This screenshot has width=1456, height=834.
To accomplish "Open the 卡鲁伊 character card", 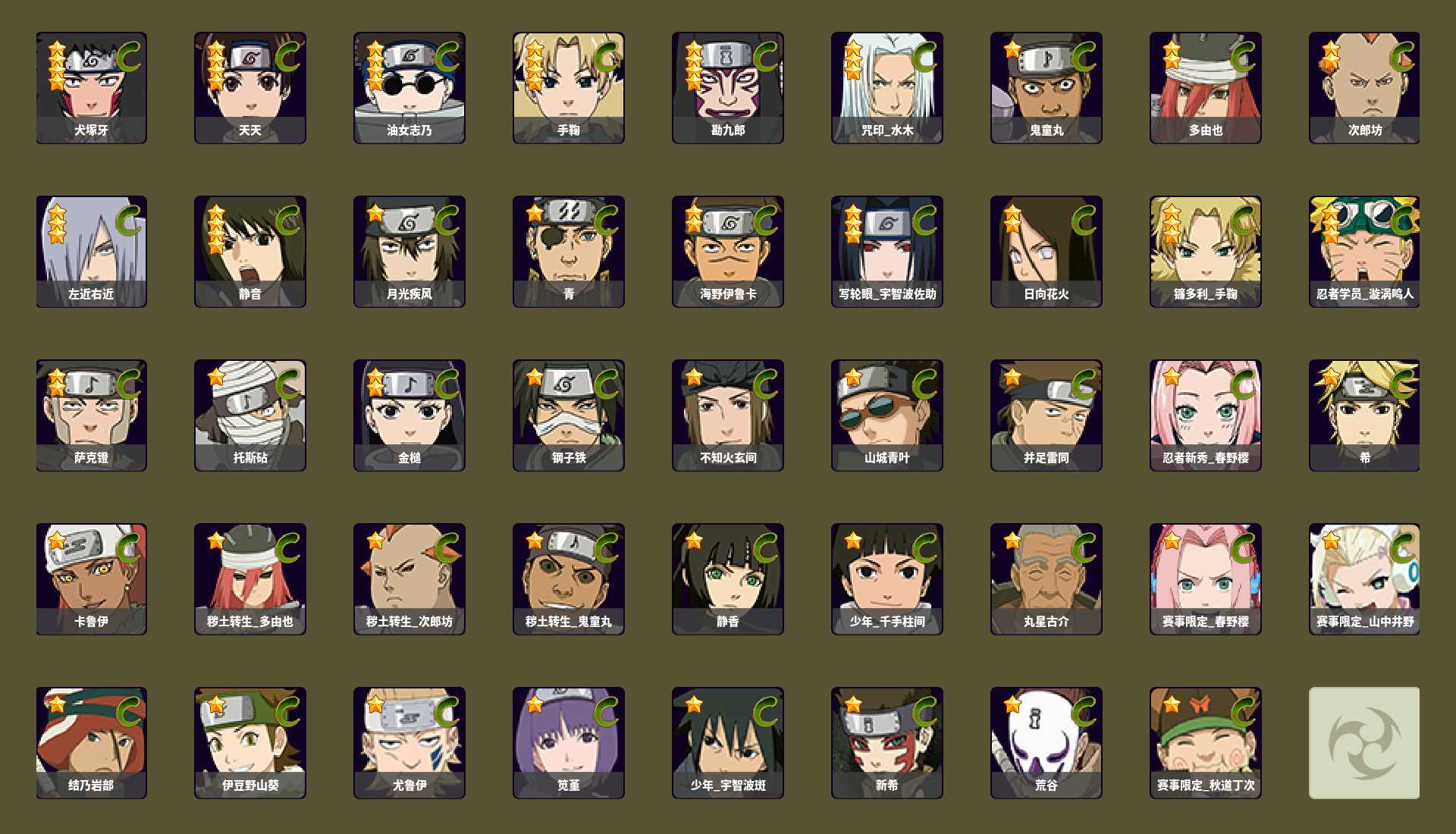I will coord(91,579).
